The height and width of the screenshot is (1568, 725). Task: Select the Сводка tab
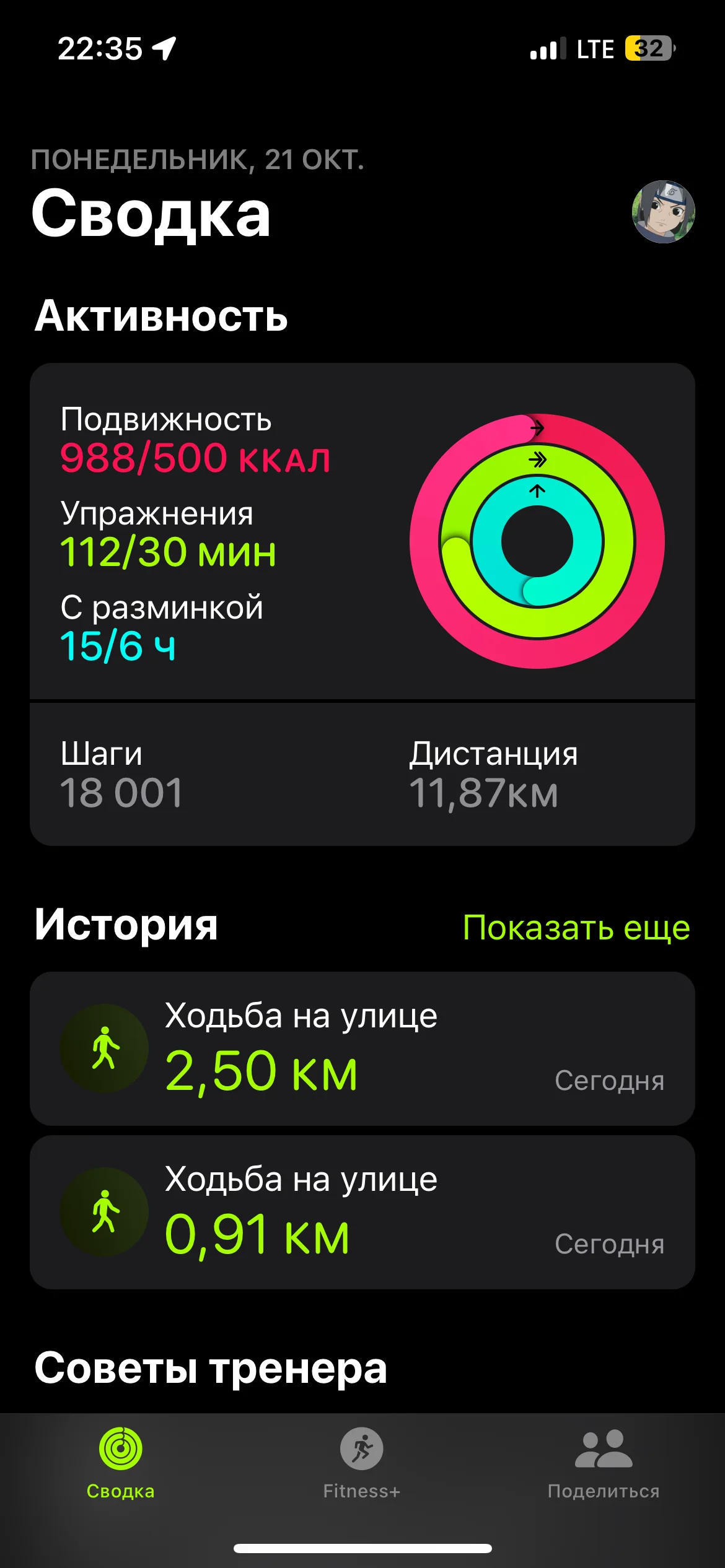click(x=121, y=1463)
